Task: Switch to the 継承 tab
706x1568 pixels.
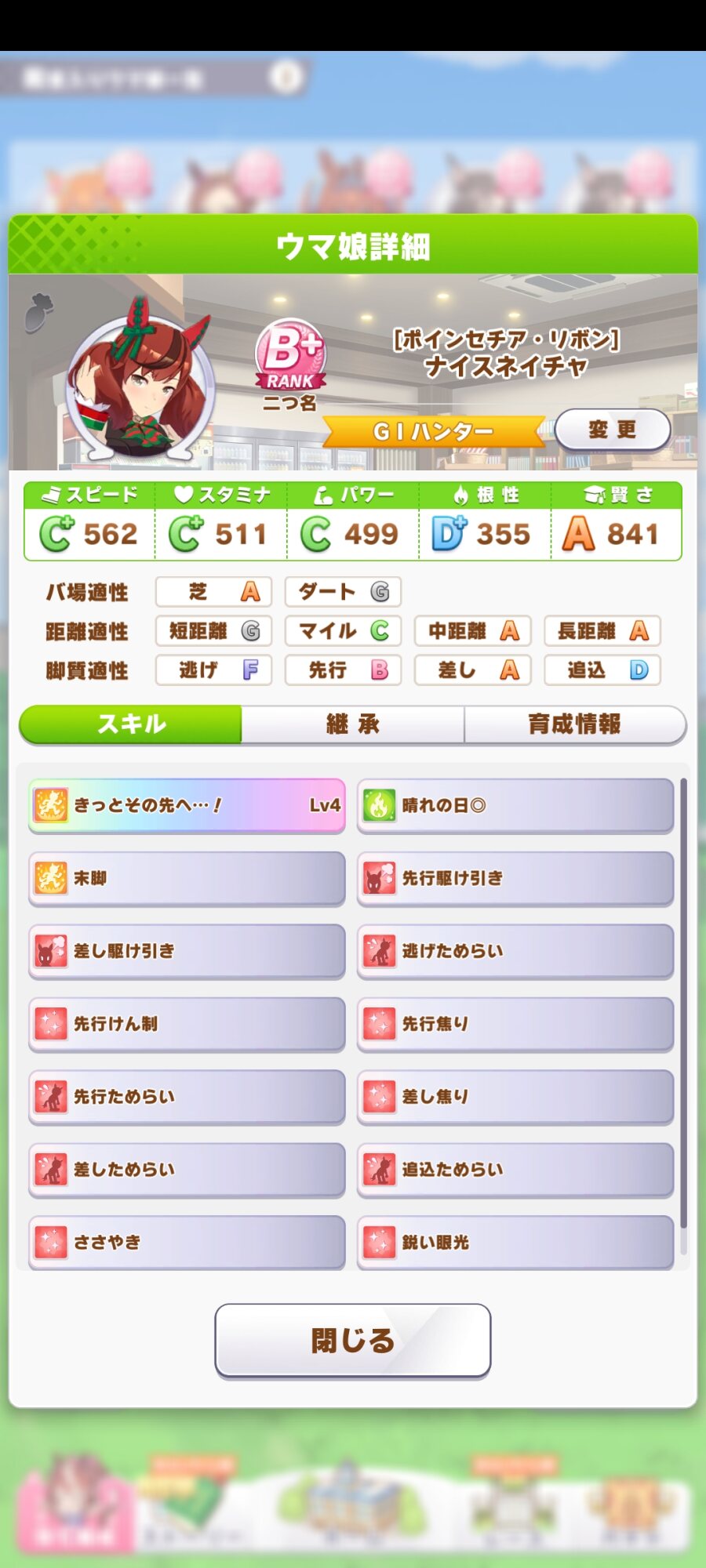Action: point(353,724)
